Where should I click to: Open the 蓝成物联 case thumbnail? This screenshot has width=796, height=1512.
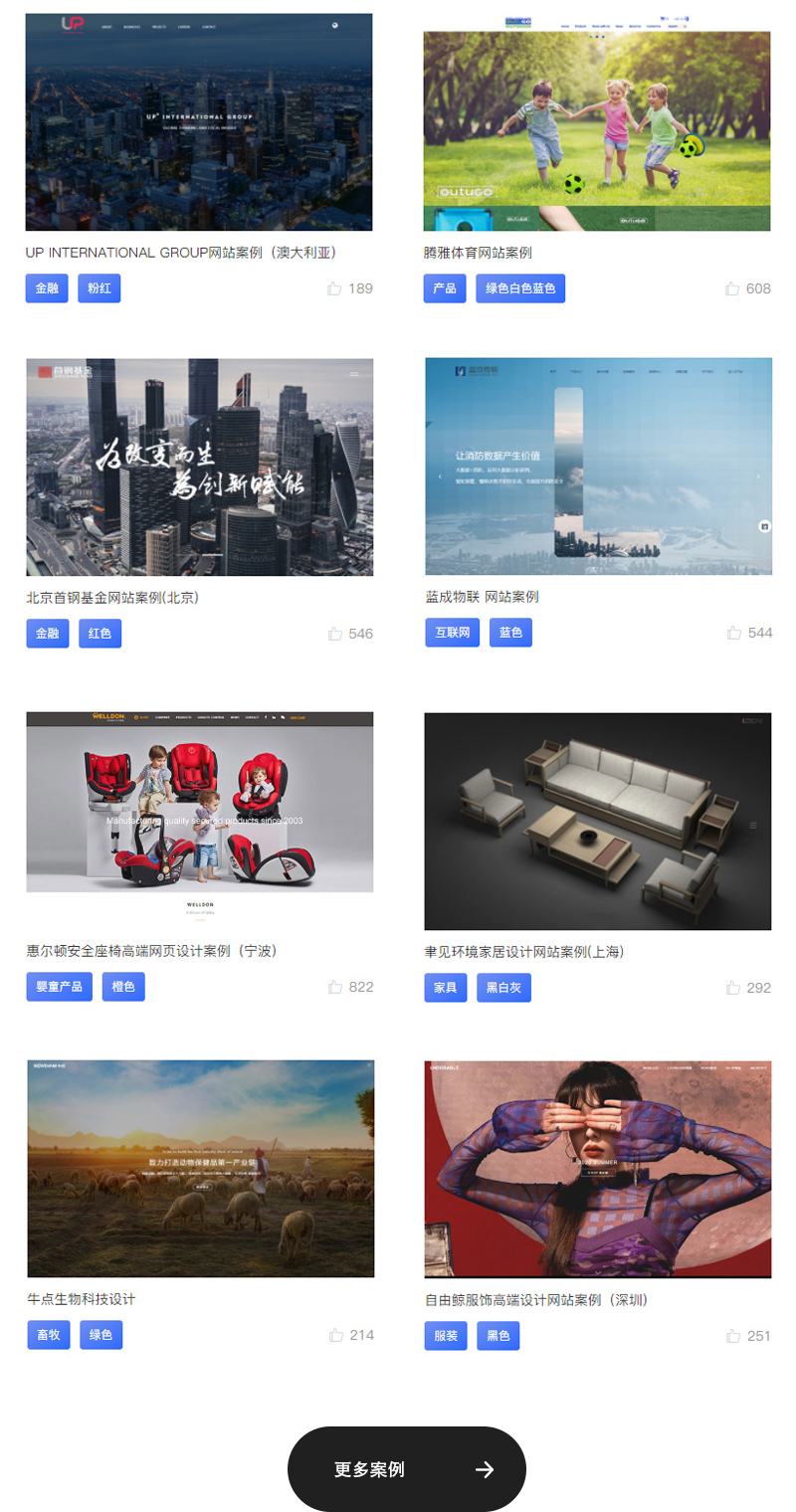598,466
